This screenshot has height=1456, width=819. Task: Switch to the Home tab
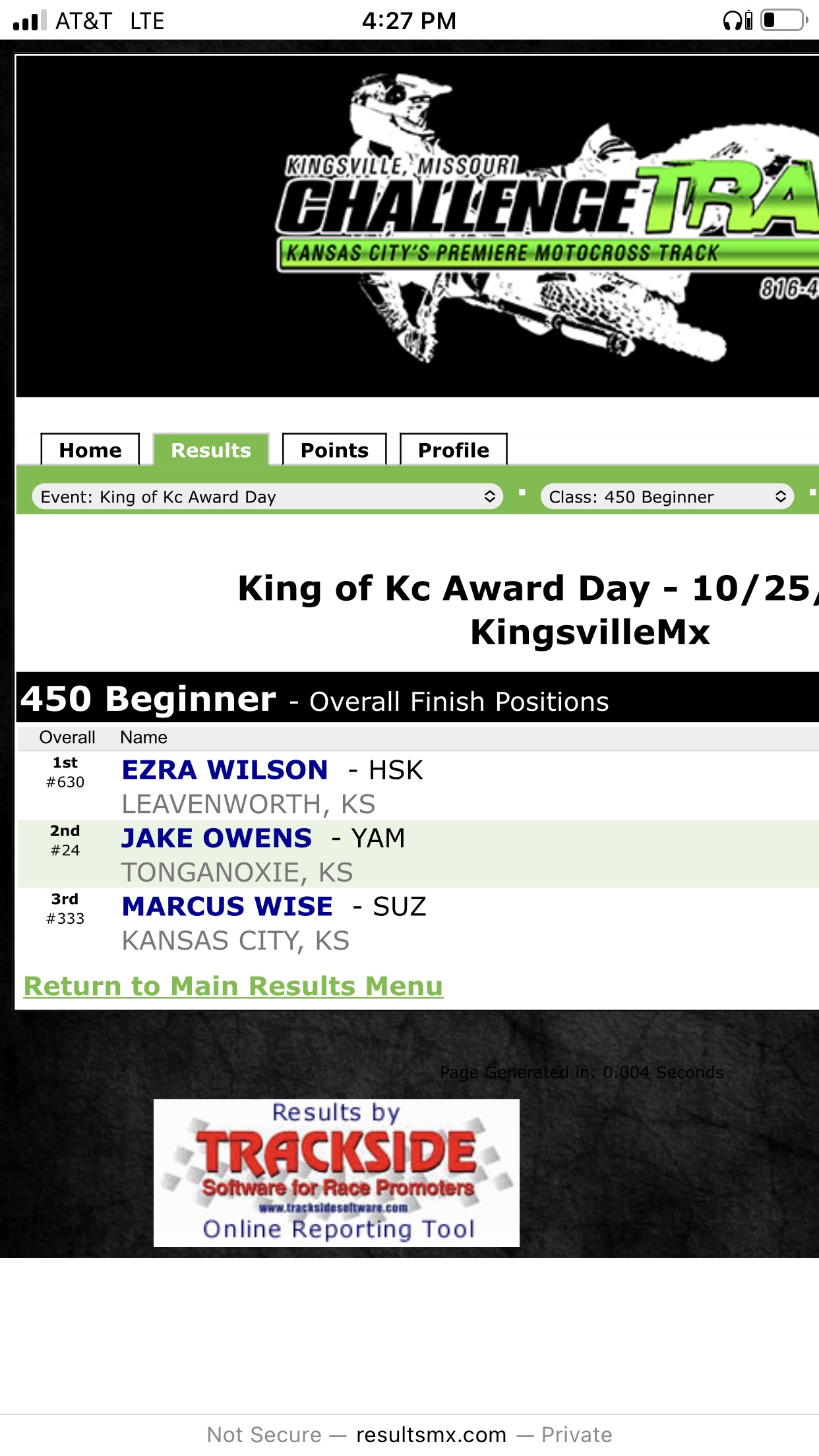pos(90,450)
